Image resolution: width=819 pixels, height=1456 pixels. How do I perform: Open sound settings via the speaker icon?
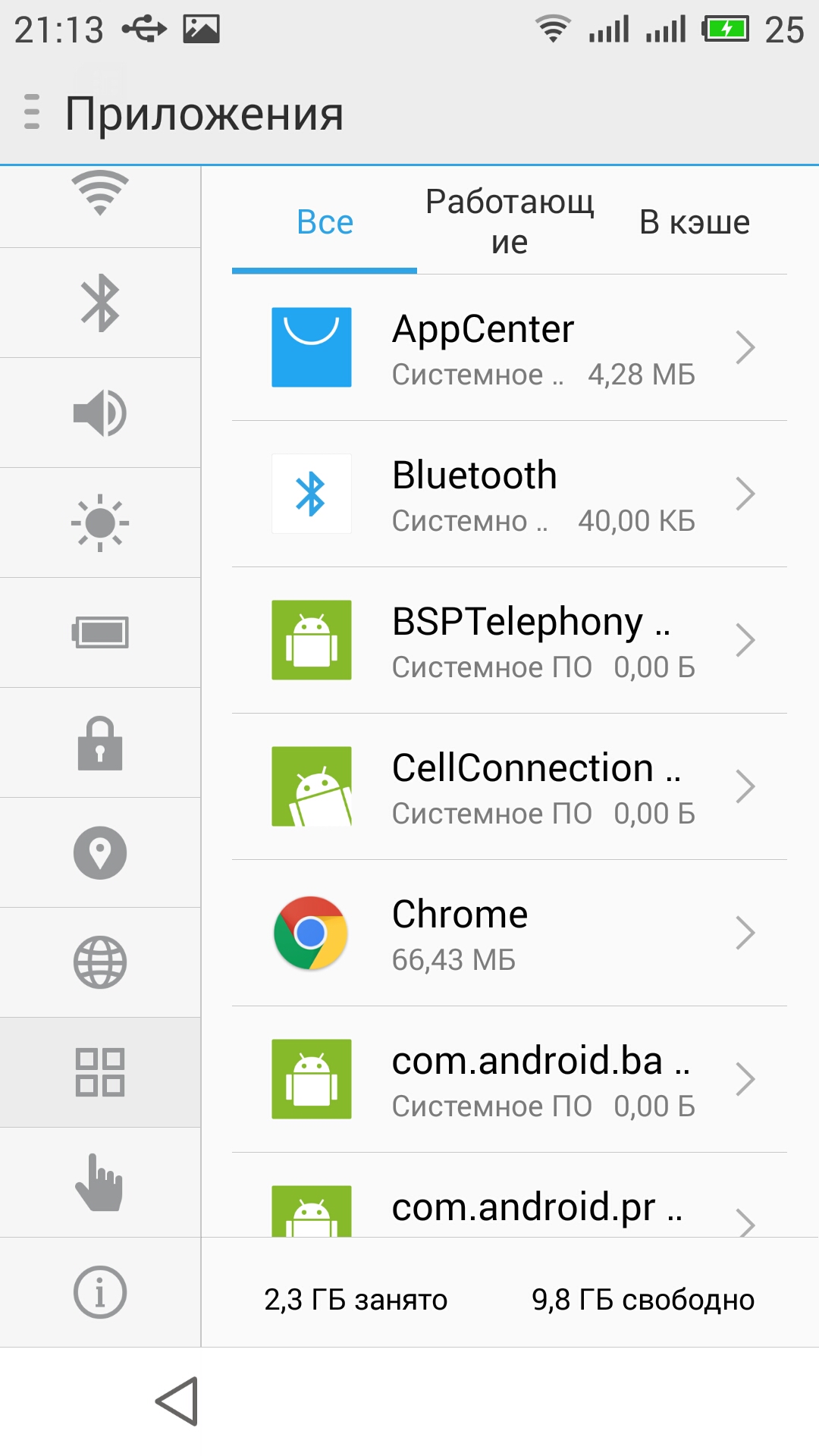tap(100, 413)
